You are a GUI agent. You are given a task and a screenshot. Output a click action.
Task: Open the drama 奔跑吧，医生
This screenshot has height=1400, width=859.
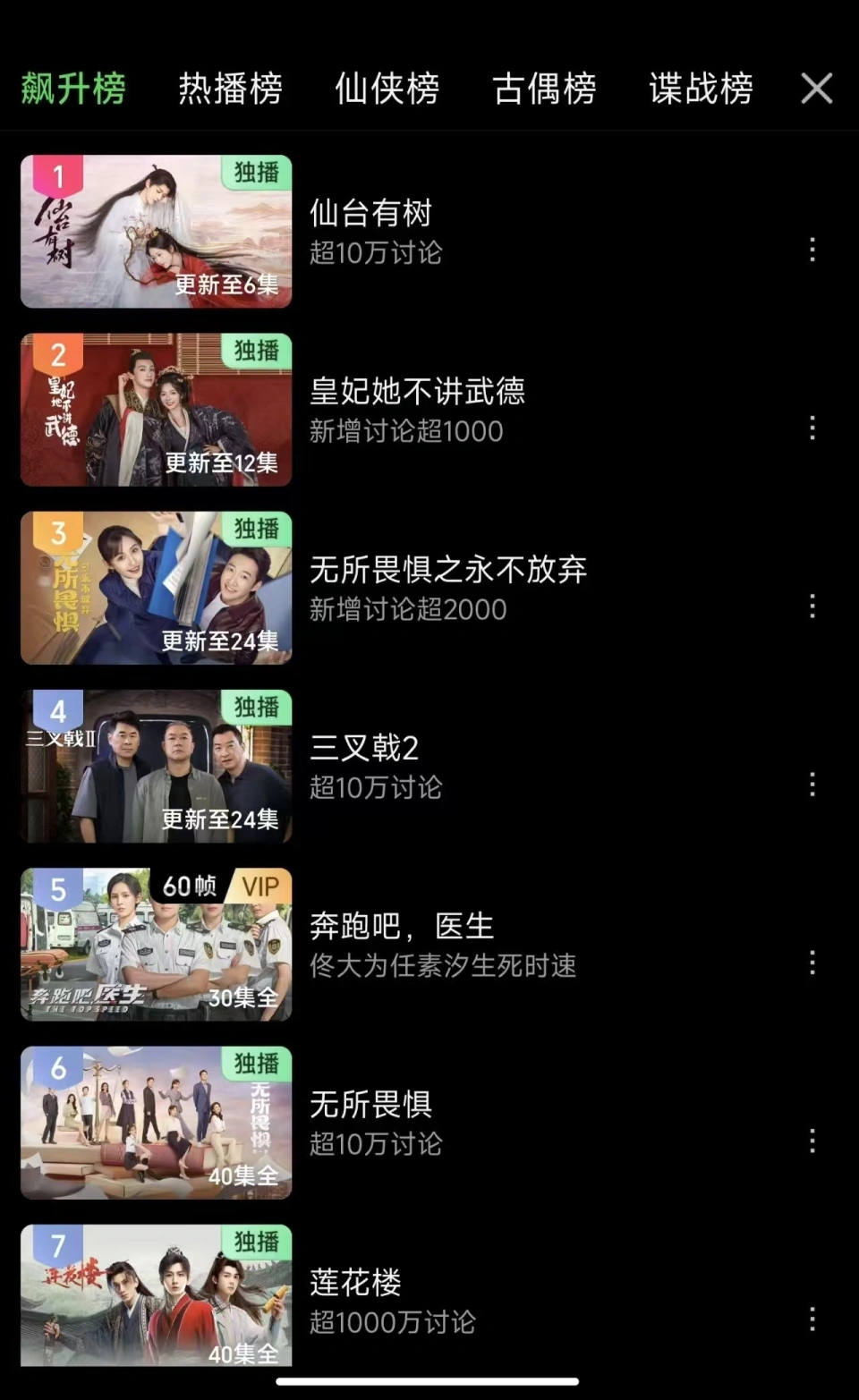pyautogui.click(x=402, y=927)
